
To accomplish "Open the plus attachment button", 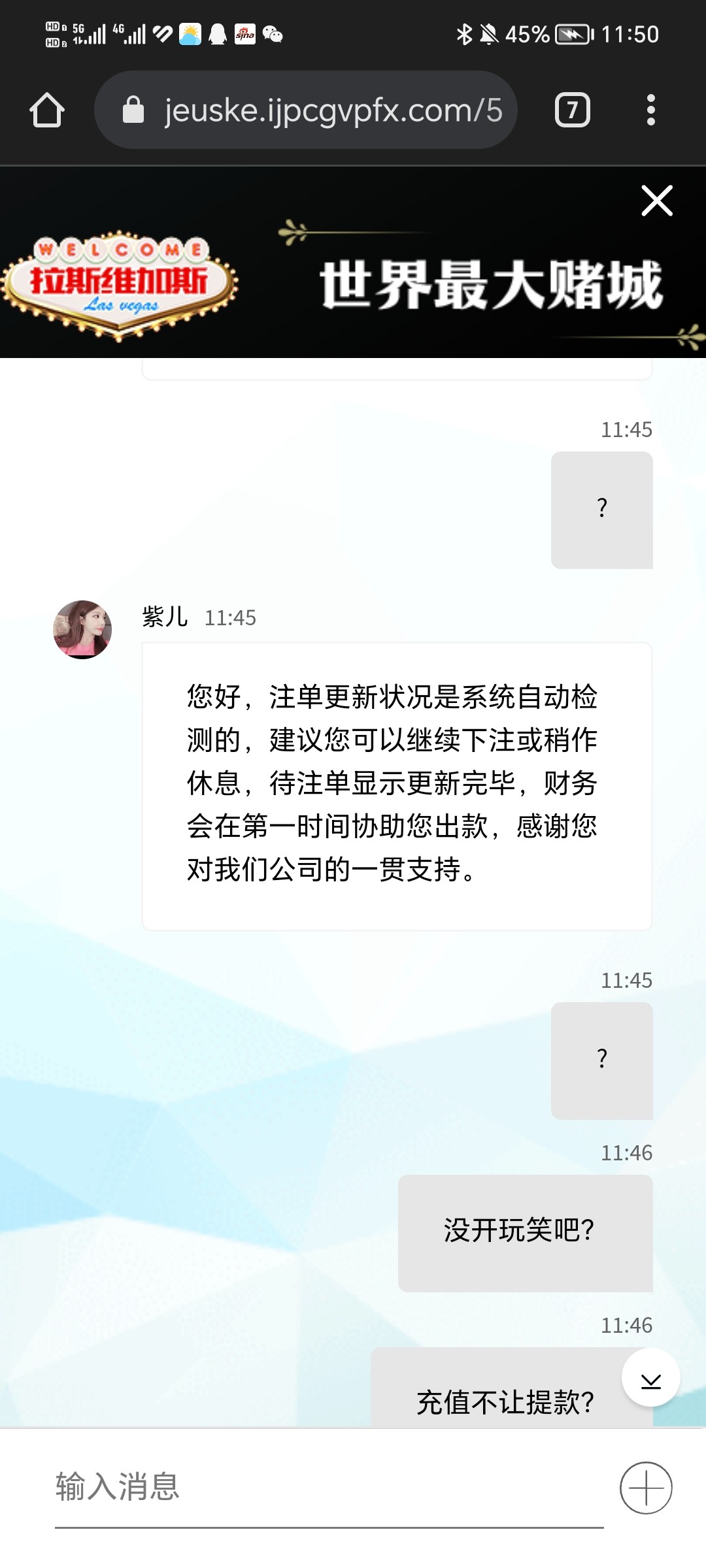I will (645, 1488).
